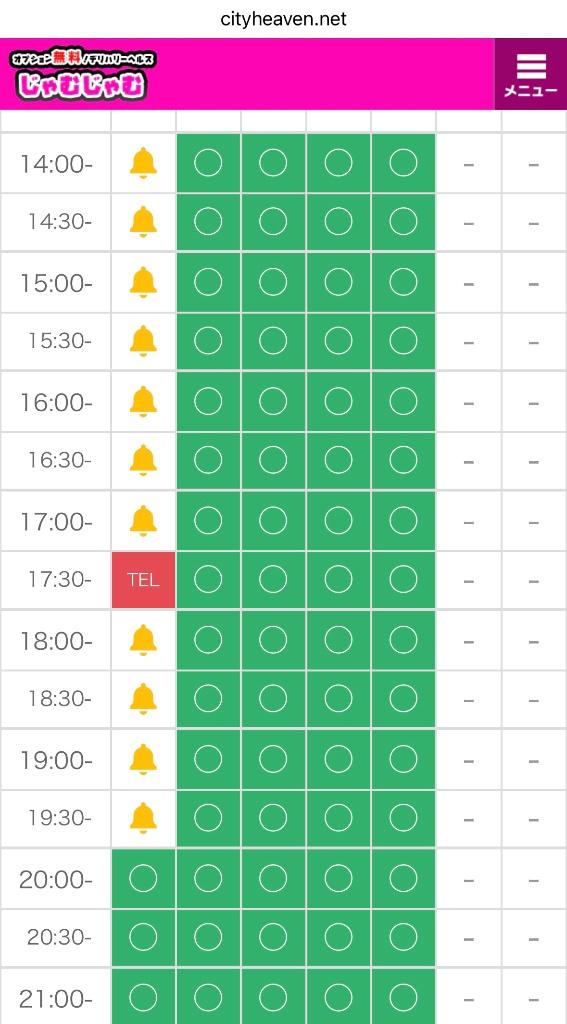Tap the bell icon for 14:00
Image resolution: width=567 pixels, height=1024 pixels.
[143, 163]
